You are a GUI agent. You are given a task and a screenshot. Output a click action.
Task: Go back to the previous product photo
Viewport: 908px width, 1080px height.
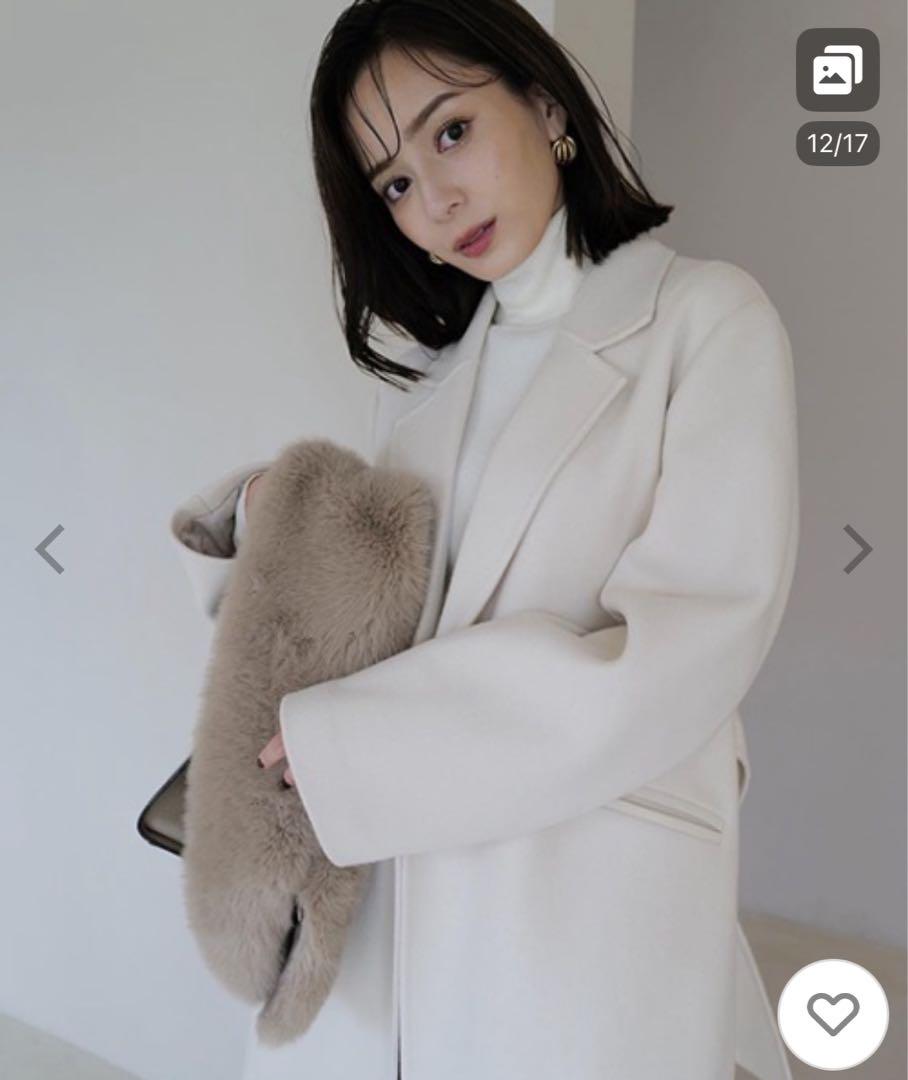pyautogui.click(x=50, y=549)
